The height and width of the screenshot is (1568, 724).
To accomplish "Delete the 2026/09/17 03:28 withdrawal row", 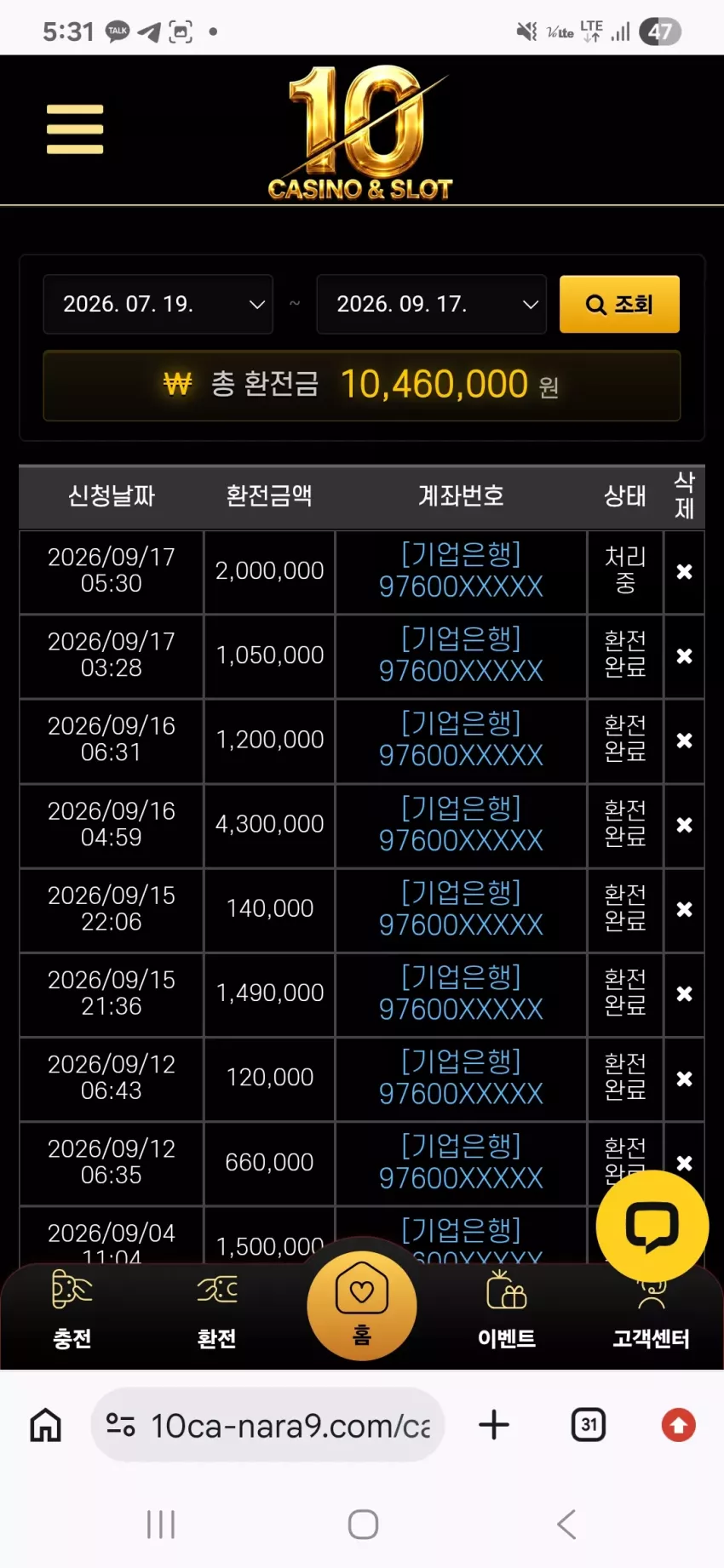I will [x=684, y=656].
